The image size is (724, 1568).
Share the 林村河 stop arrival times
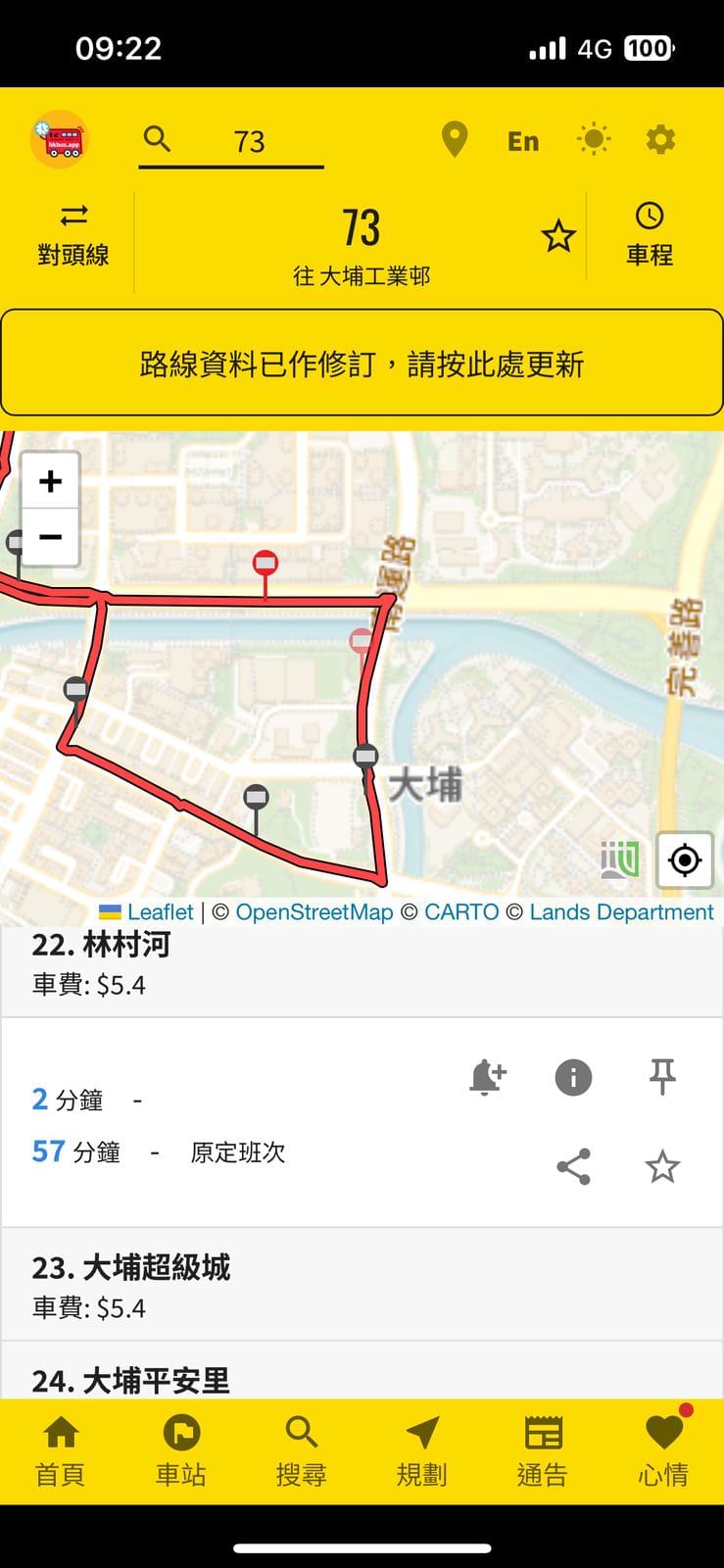point(573,1166)
